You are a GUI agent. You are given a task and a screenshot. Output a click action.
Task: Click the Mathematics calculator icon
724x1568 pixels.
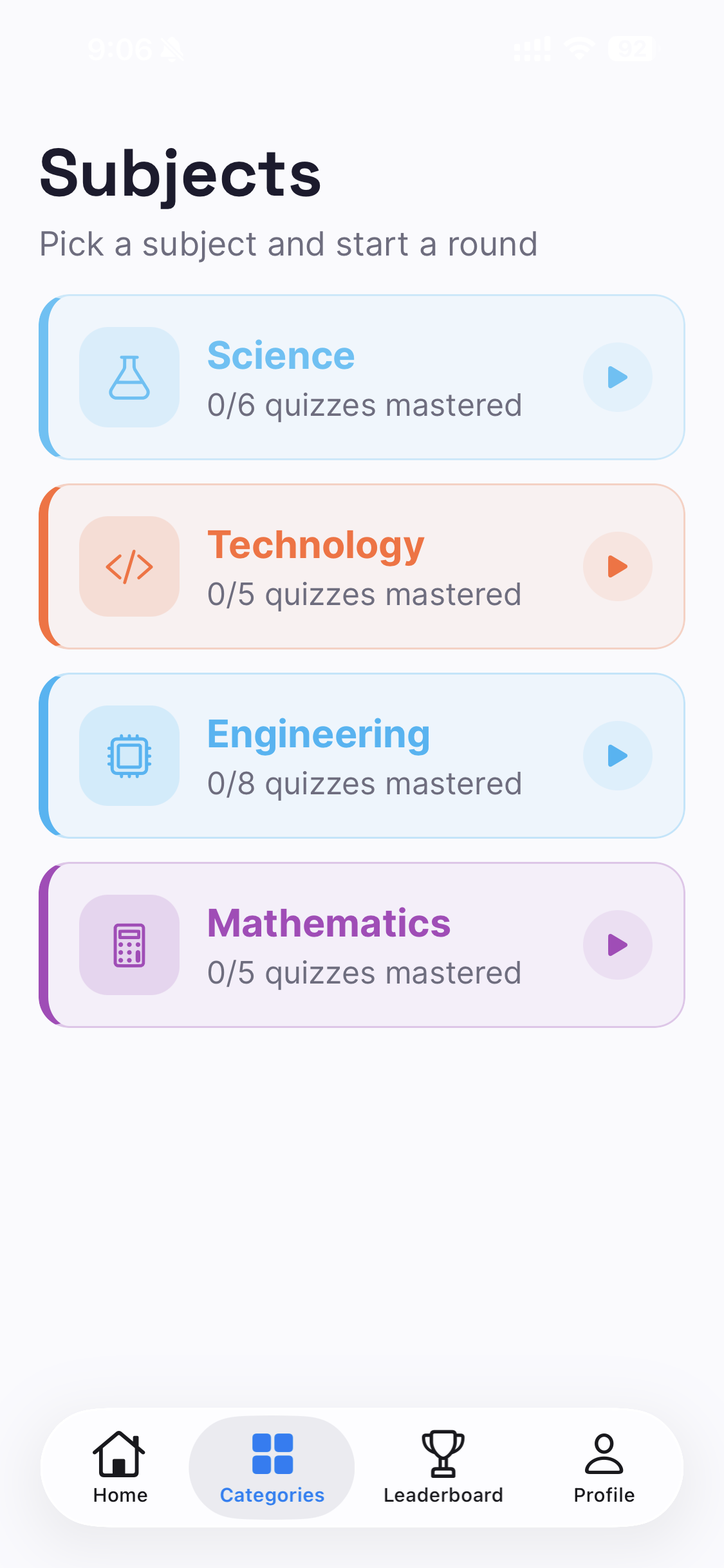click(x=129, y=944)
